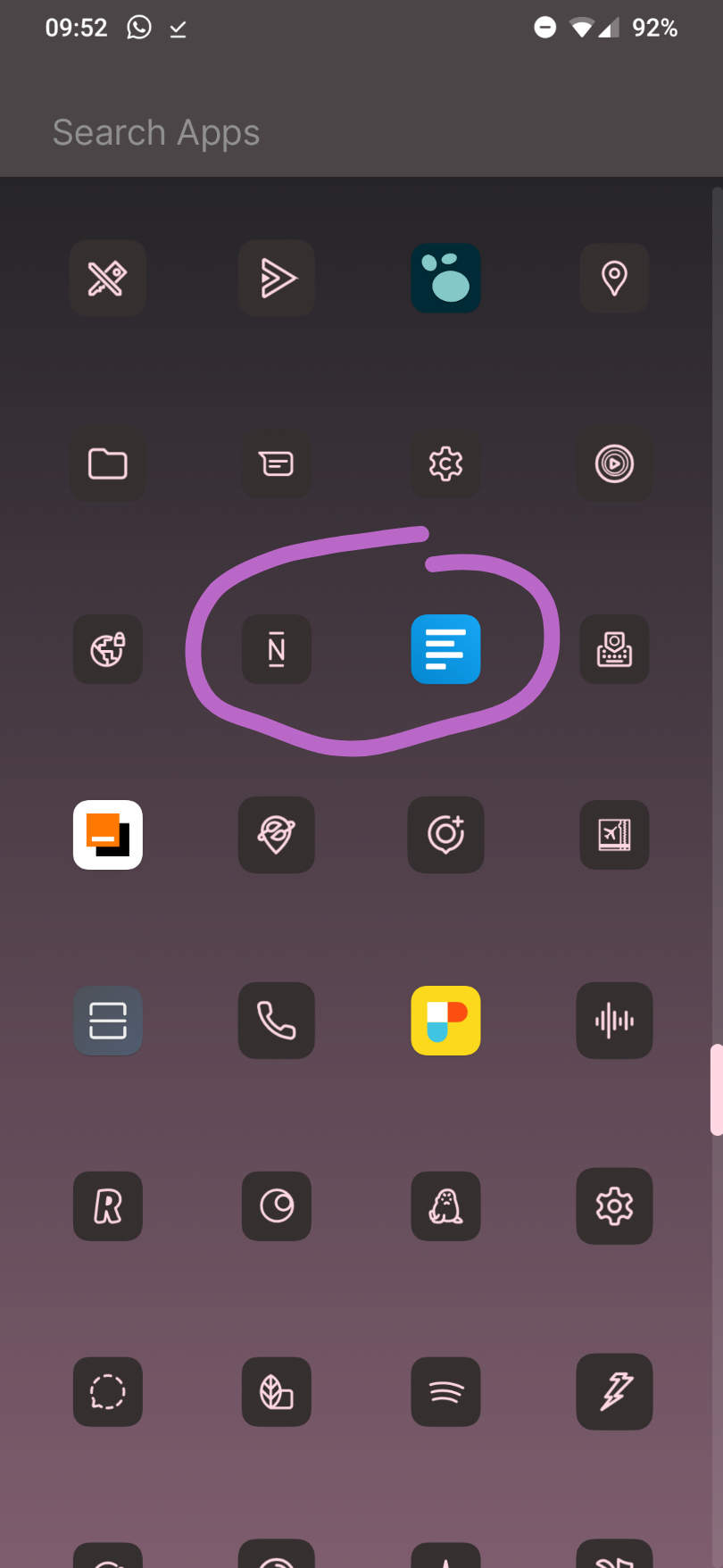Open the teal paw-print app
The width and height of the screenshot is (723, 1568).
click(x=445, y=278)
